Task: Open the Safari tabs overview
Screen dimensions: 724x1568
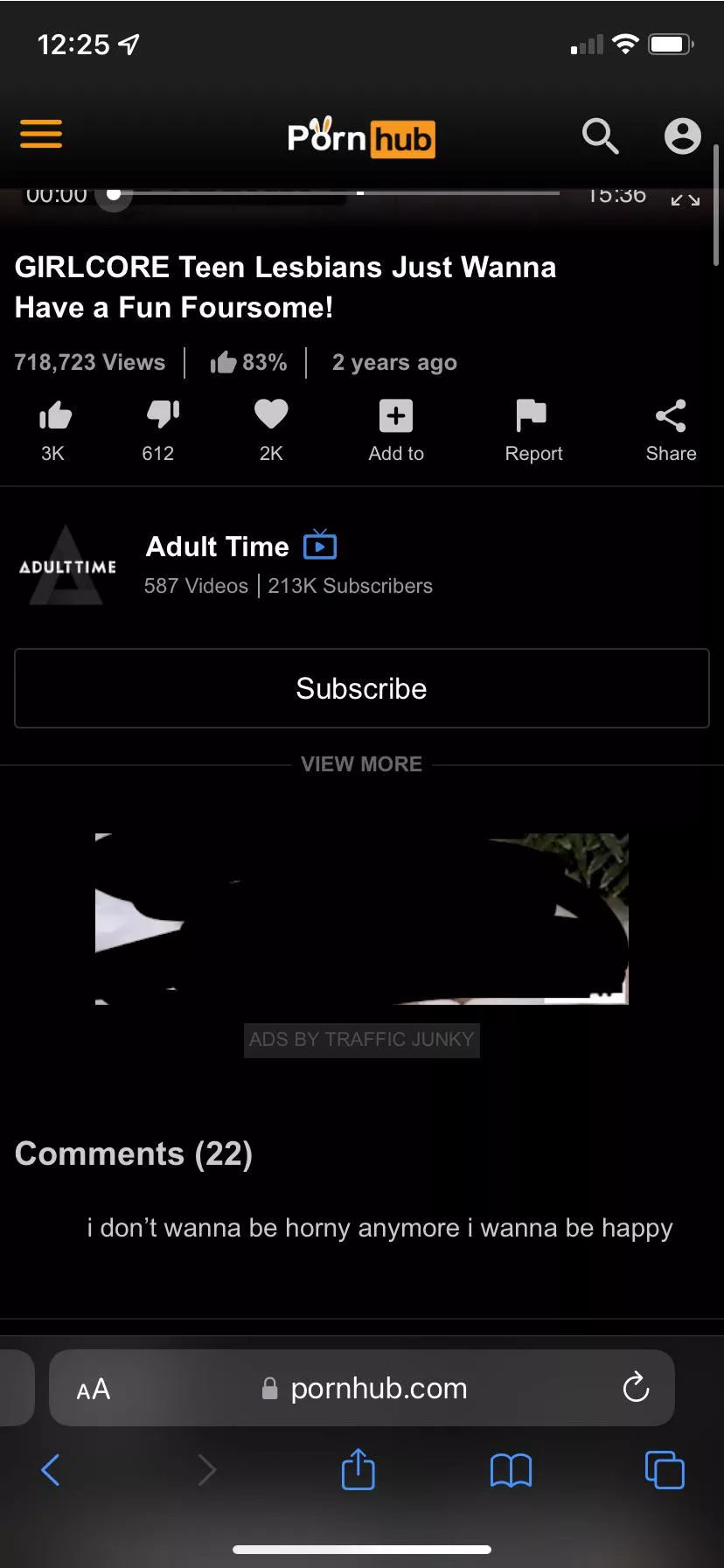Action: pyautogui.click(x=665, y=1470)
